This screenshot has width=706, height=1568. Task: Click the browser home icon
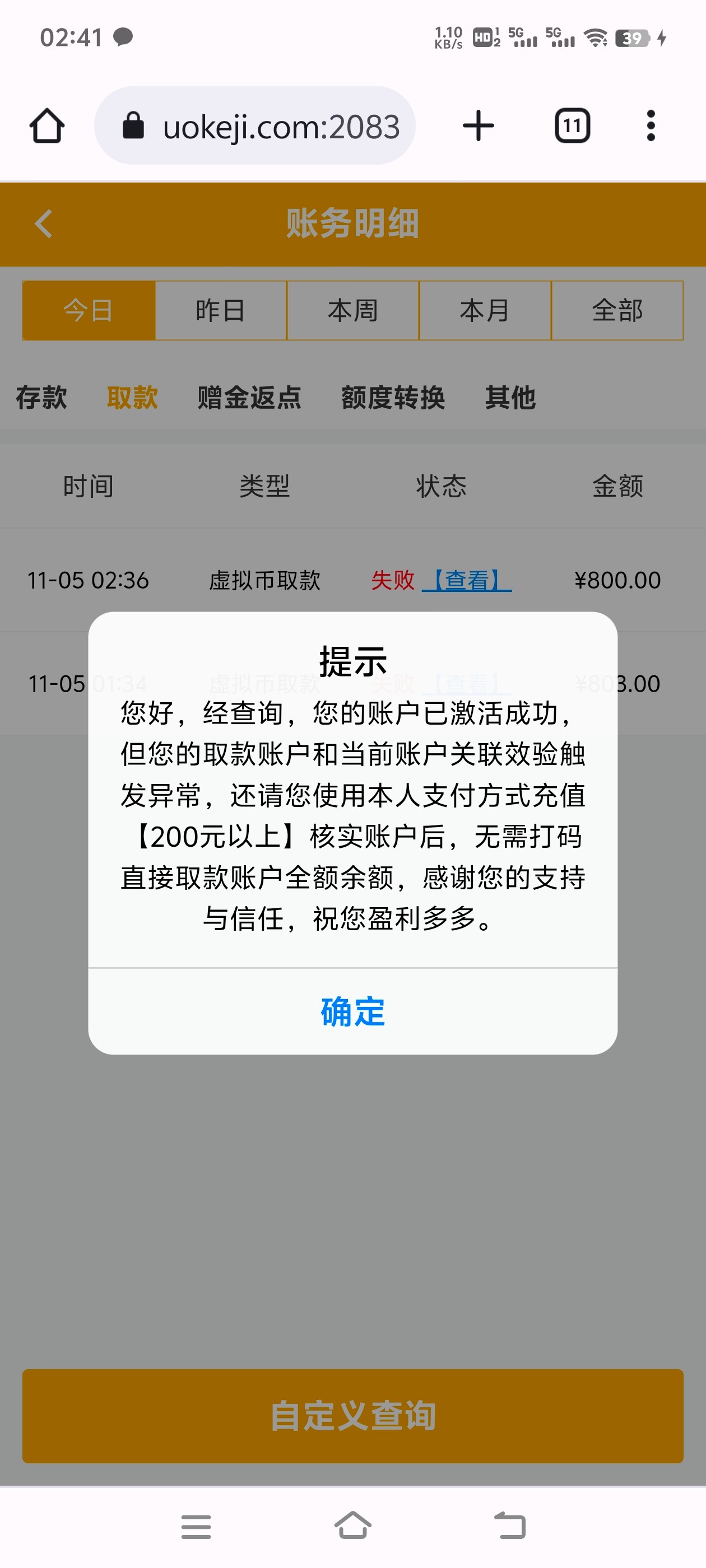[x=49, y=125]
